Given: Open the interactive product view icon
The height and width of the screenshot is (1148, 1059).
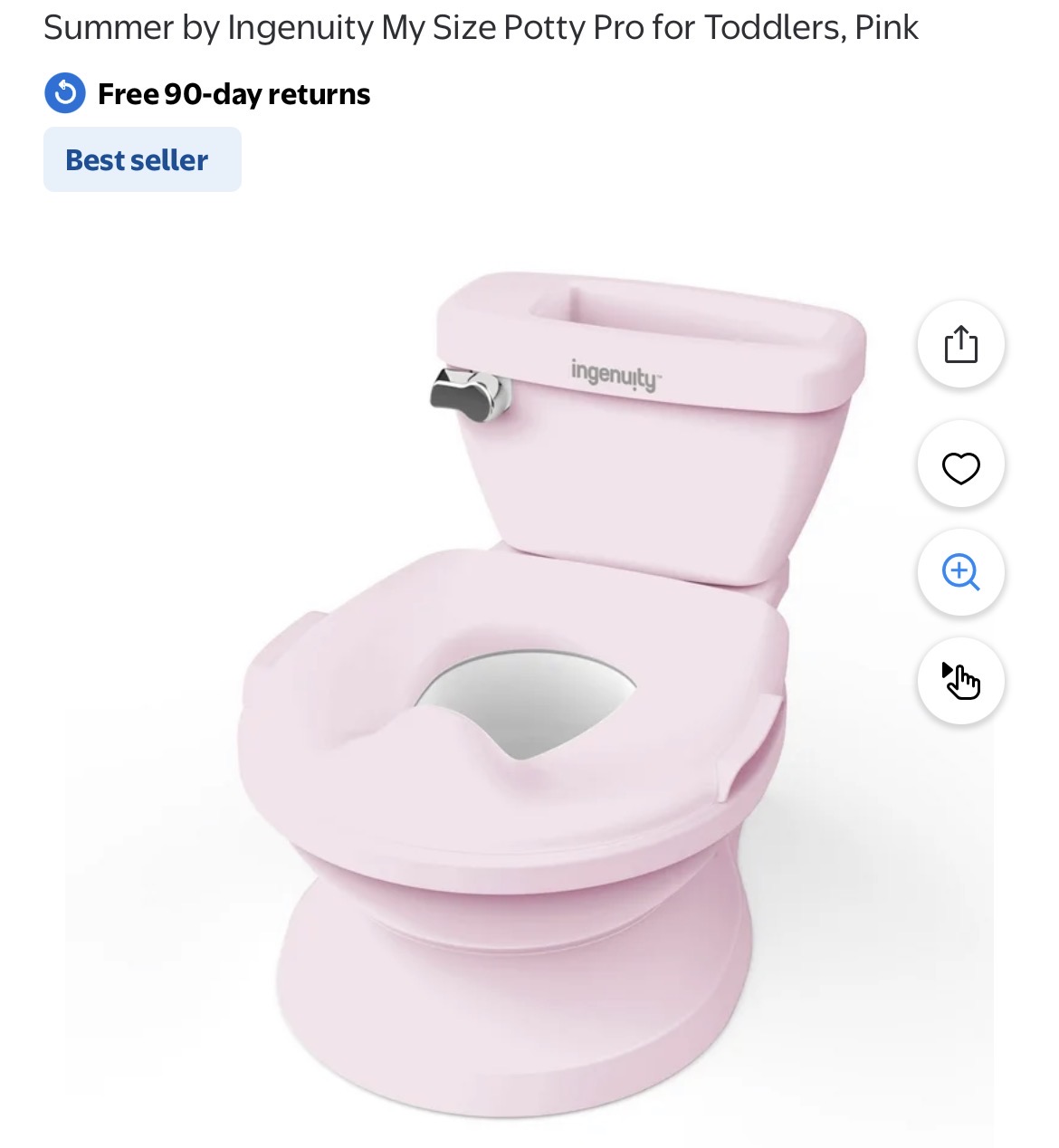Looking at the screenshot, I should click(960, 681).
